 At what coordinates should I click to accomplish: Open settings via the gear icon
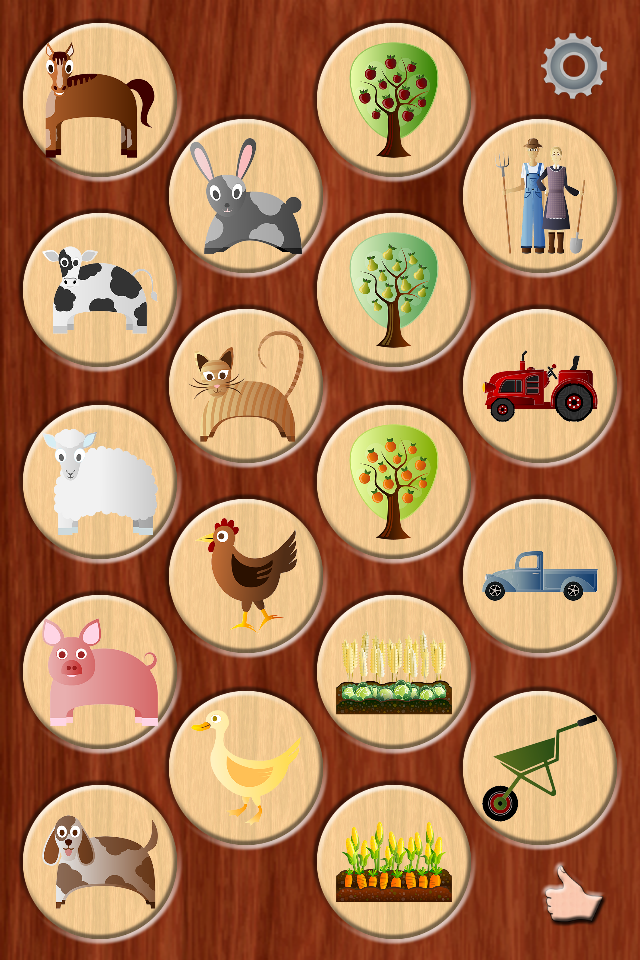[x=573, y=66]
